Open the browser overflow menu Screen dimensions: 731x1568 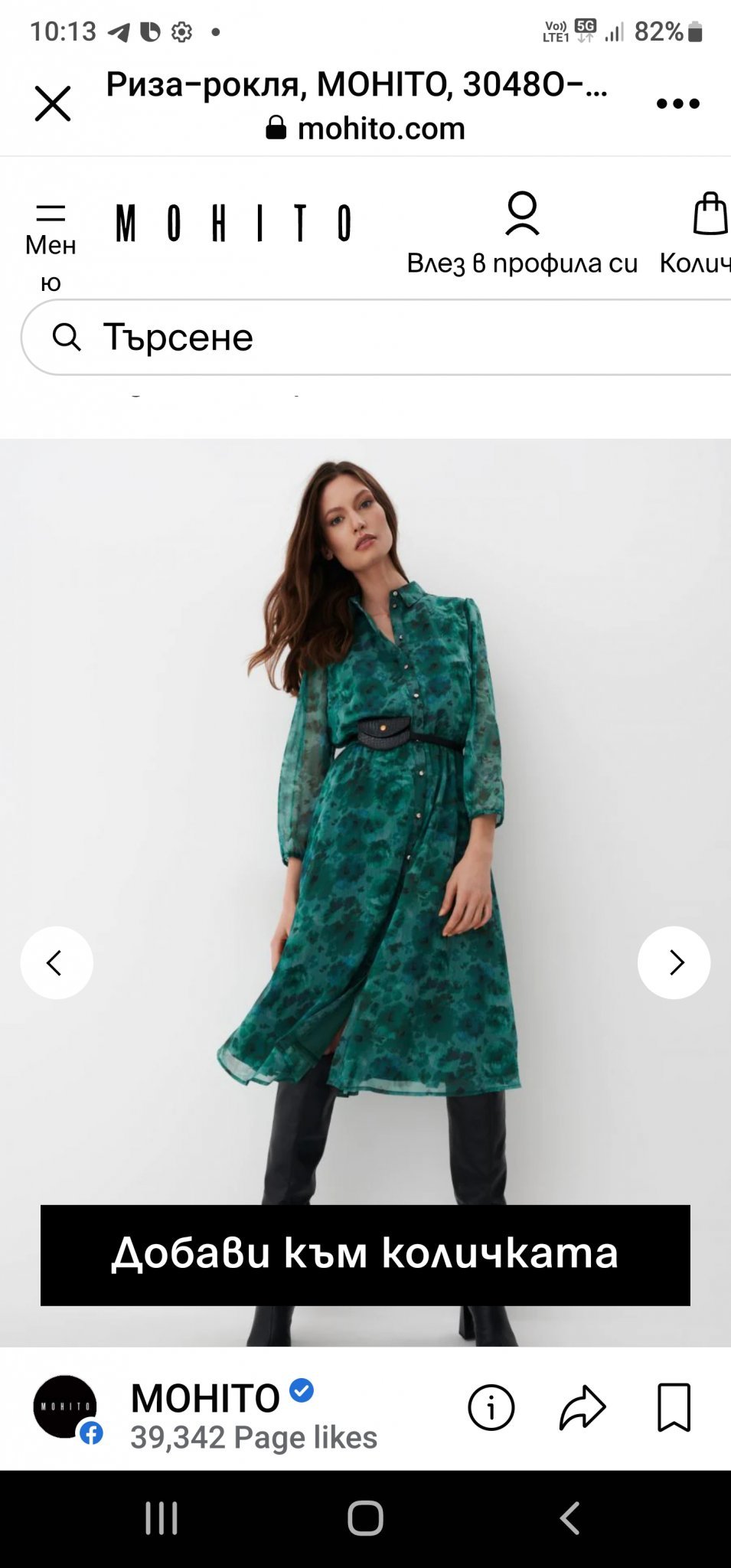pos(677,104)
